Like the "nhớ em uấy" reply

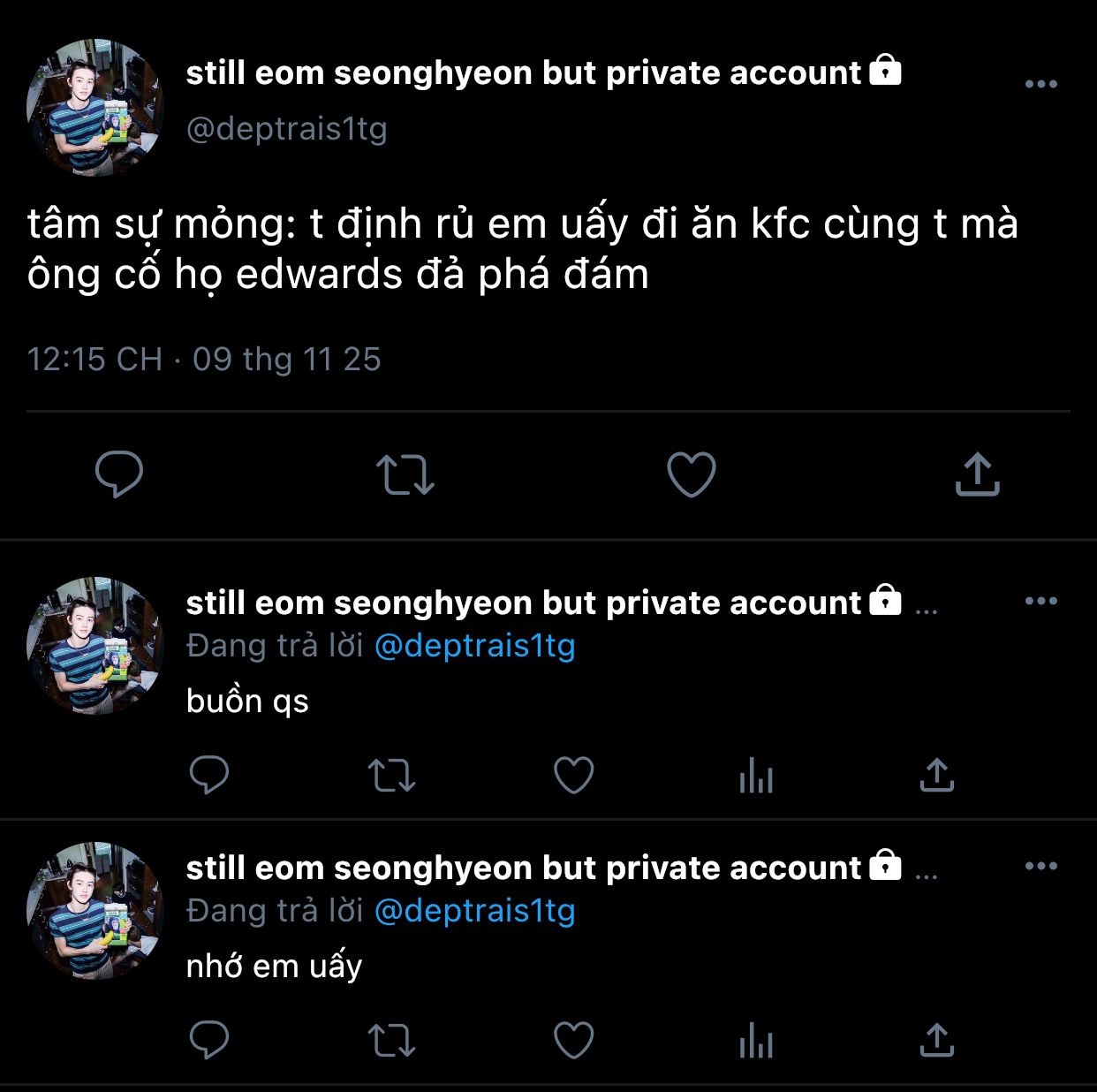click(x=573, y=1040)
